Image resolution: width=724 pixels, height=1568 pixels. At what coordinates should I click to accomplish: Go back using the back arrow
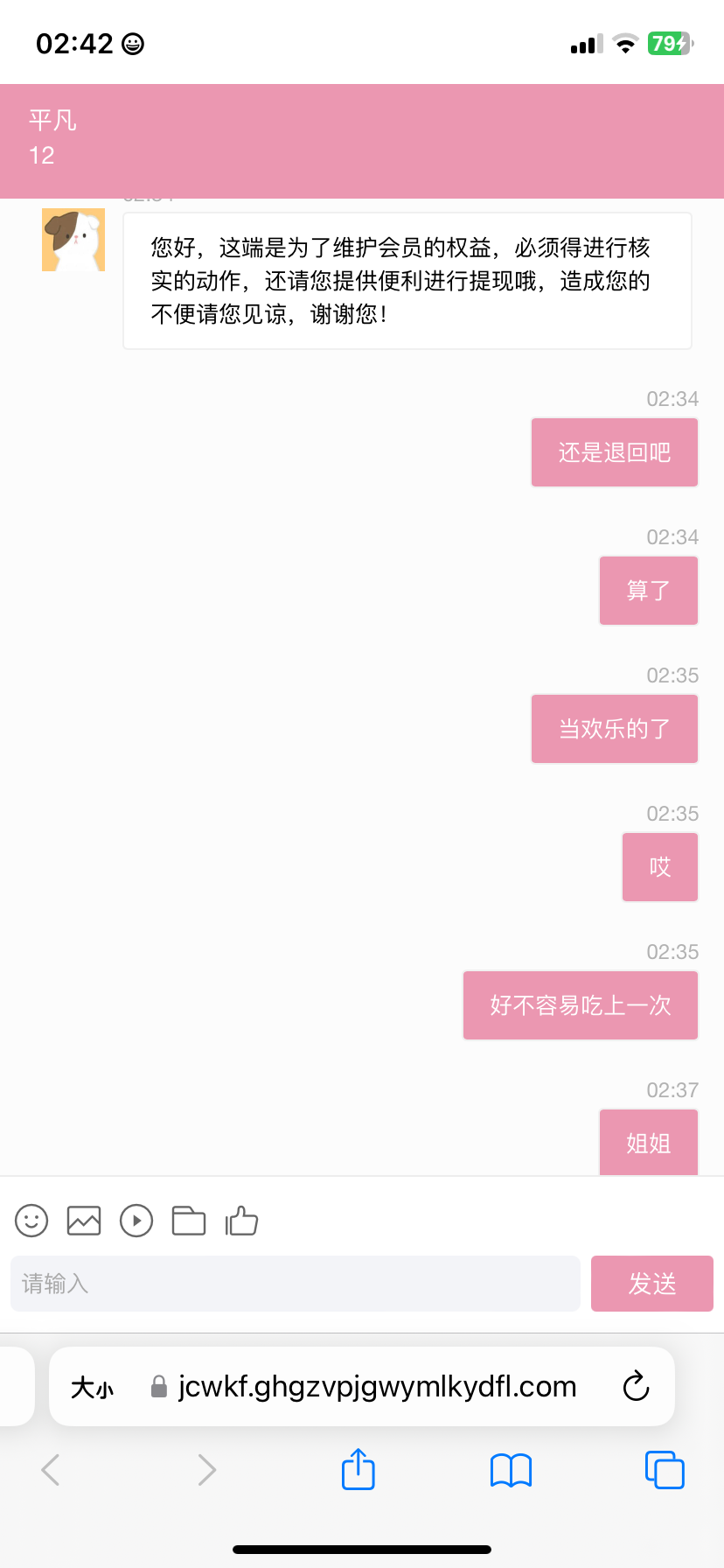coord(50,1470)
